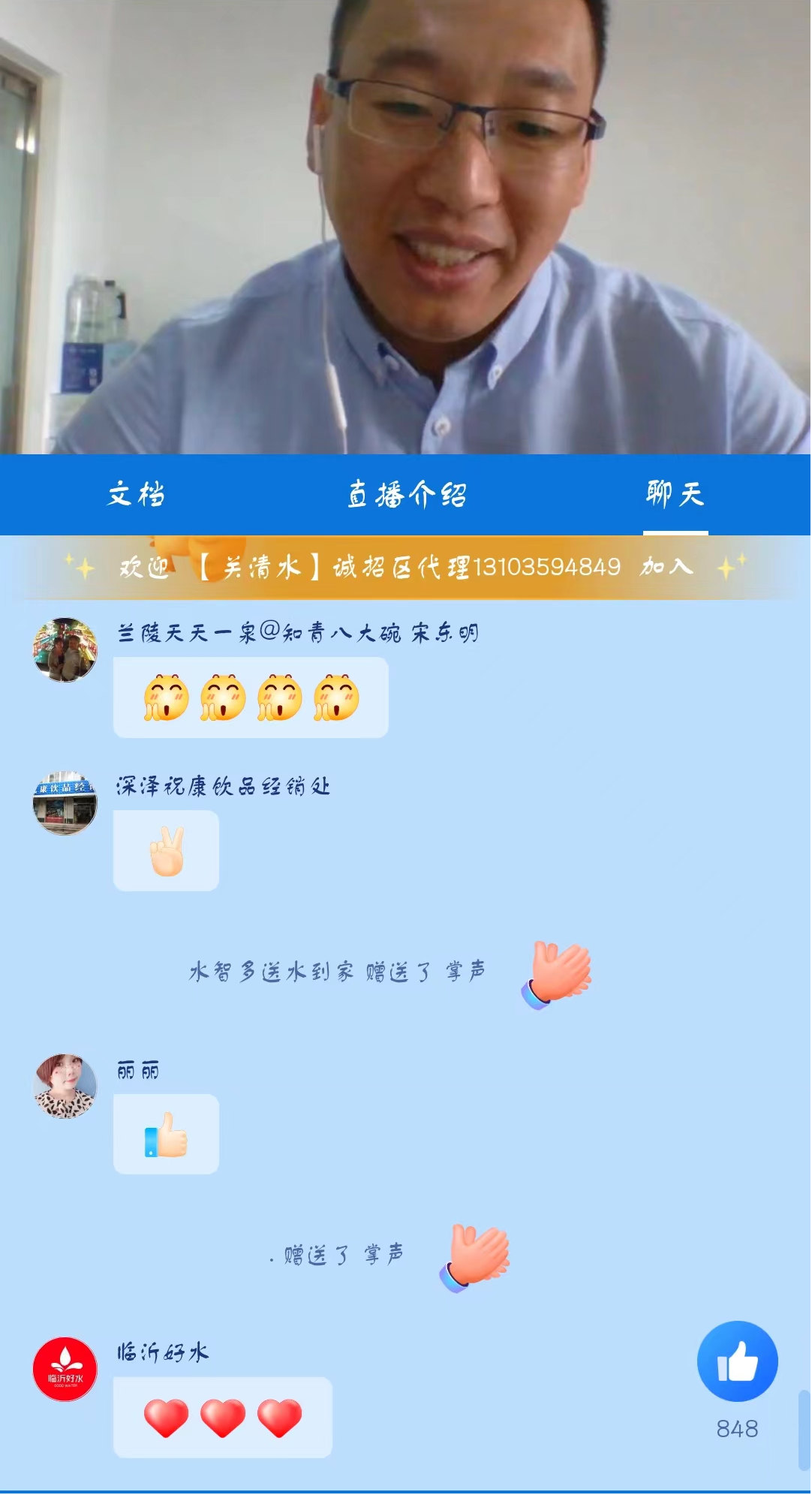Tap the live video of the presenter
812x1495 pixels.
pos(405,227)
